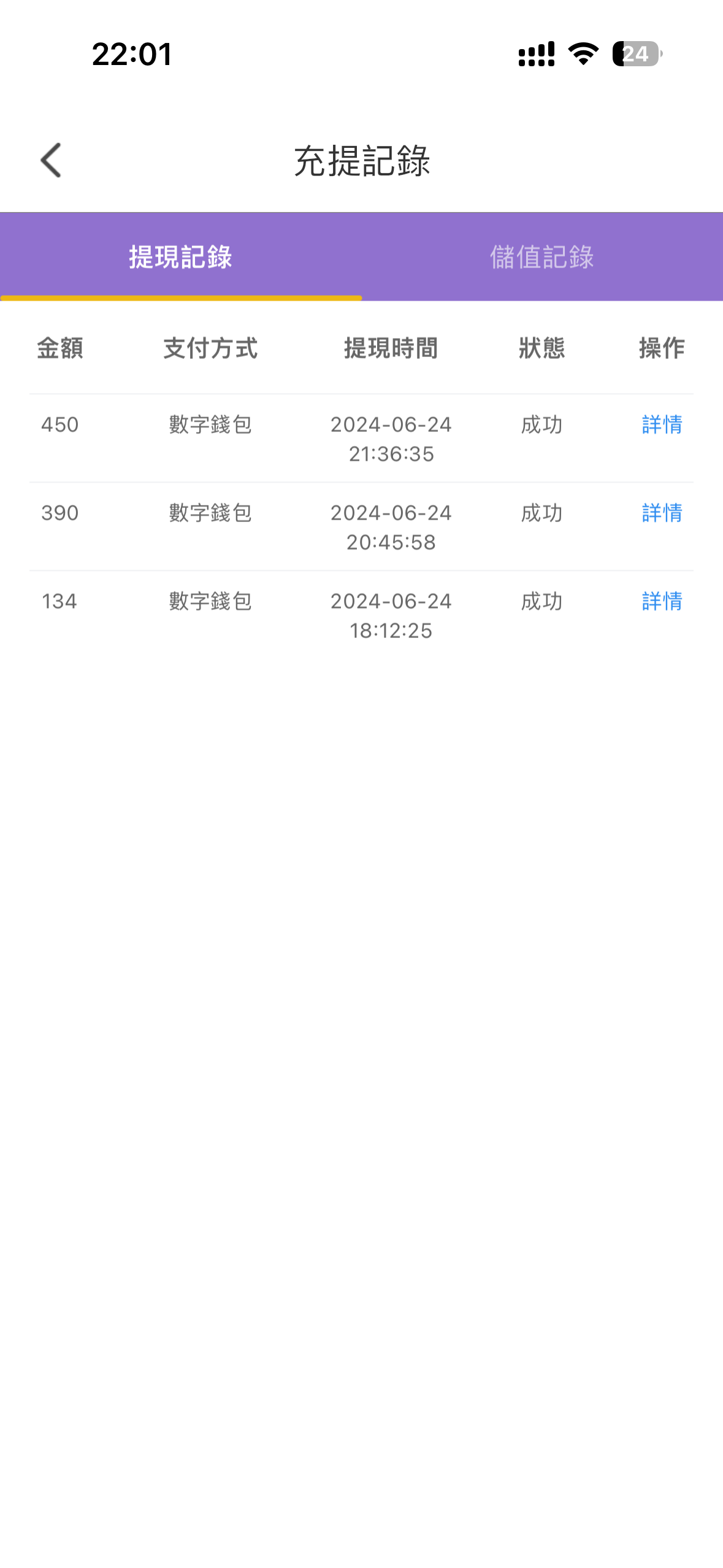Select the 提現記錄 tab
The image size is (723, 1568).
pyautogui.click(x=181, y=257)
